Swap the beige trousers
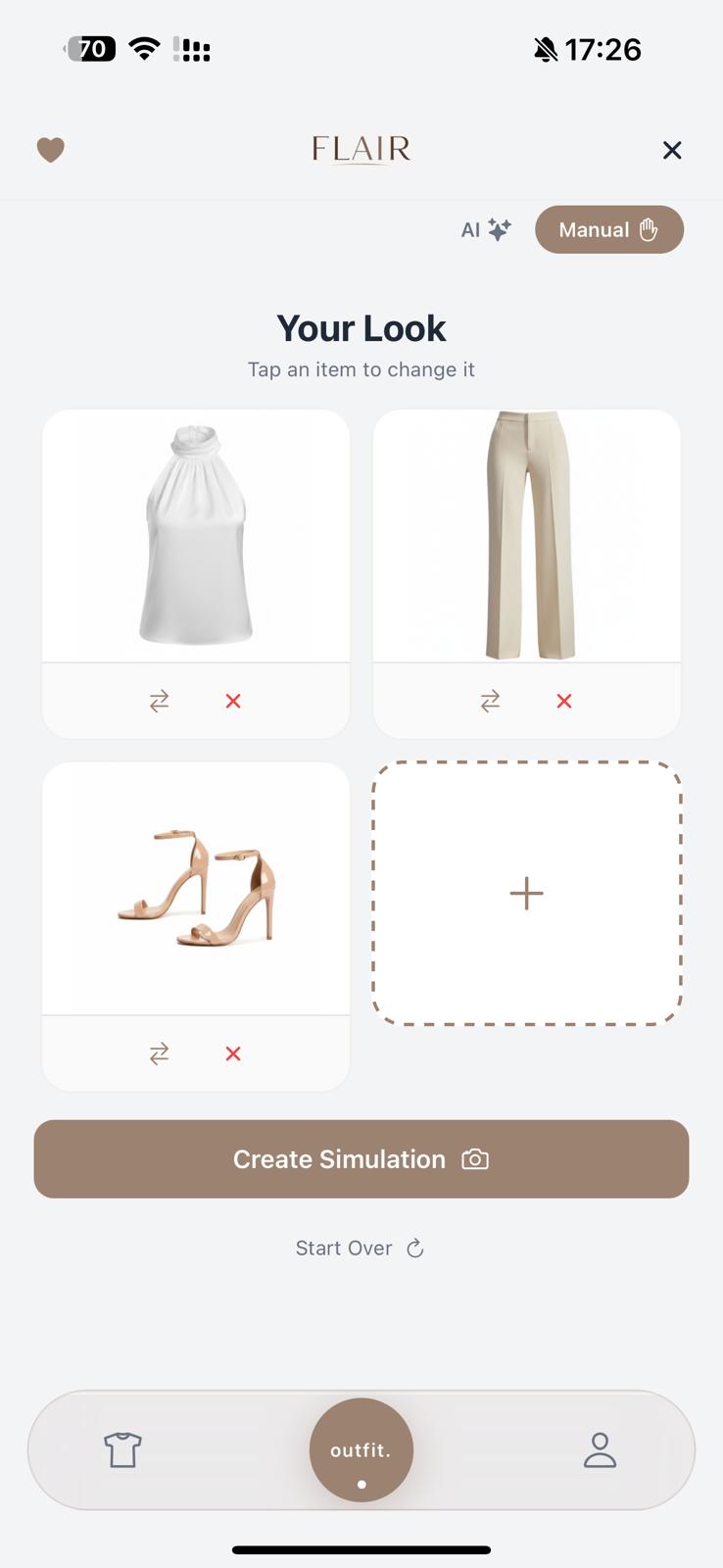 click(490, 701)
